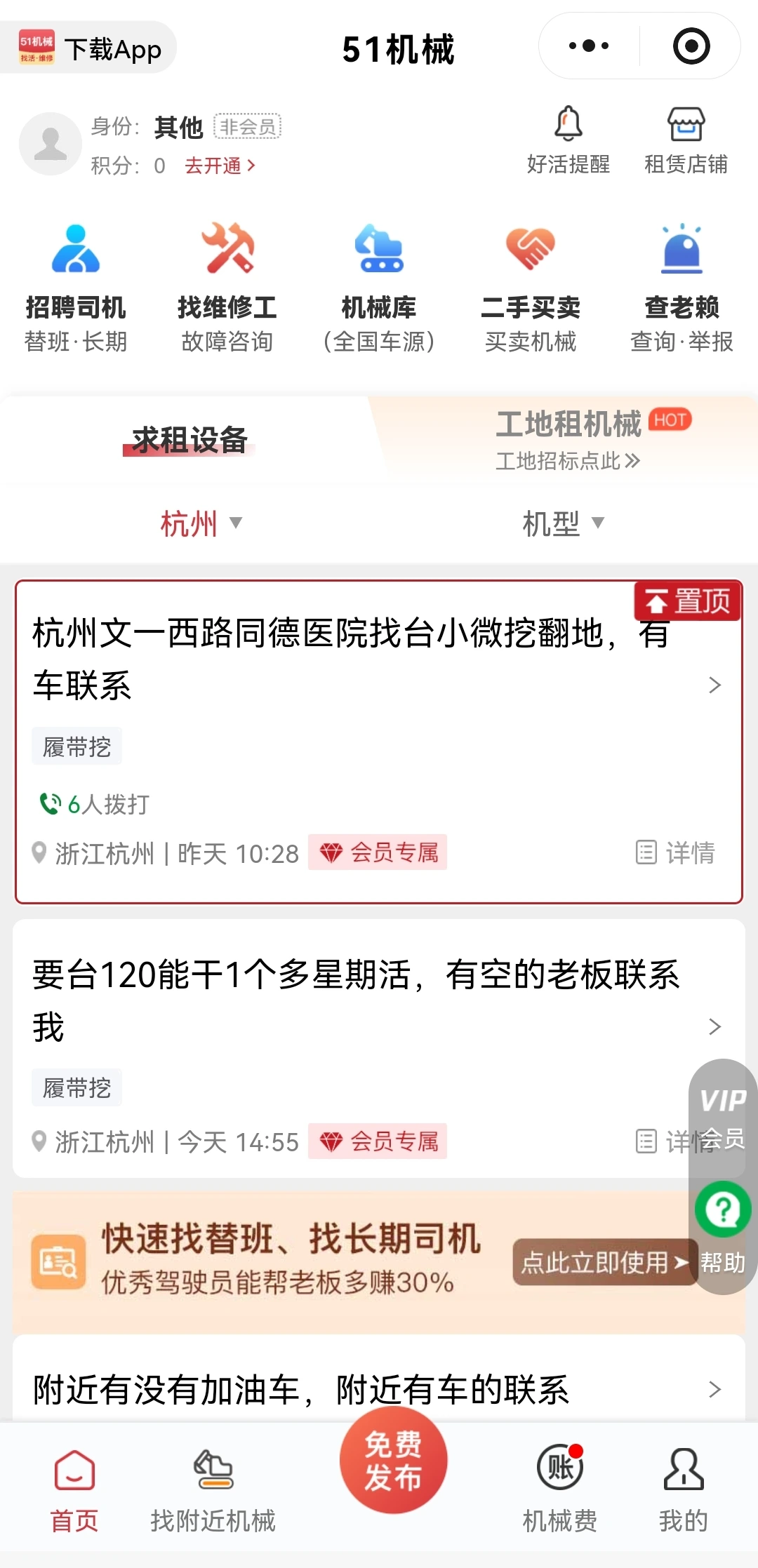Open the mini program three-dot menu
The height and width of the screenshot is (1568, 758).
589,46
